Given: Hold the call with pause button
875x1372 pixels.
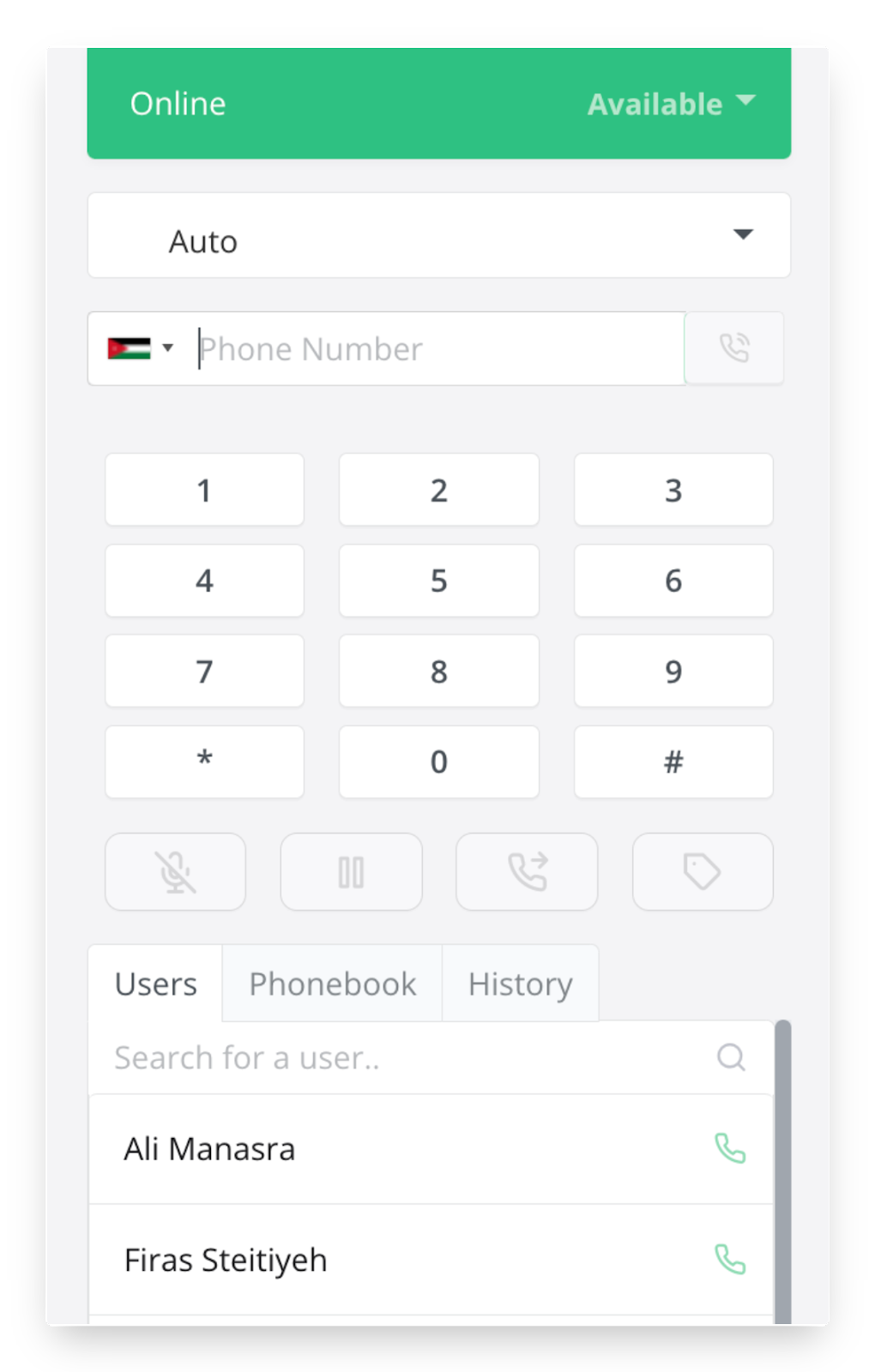Looking at the screenshot, I should click(351, 872).
